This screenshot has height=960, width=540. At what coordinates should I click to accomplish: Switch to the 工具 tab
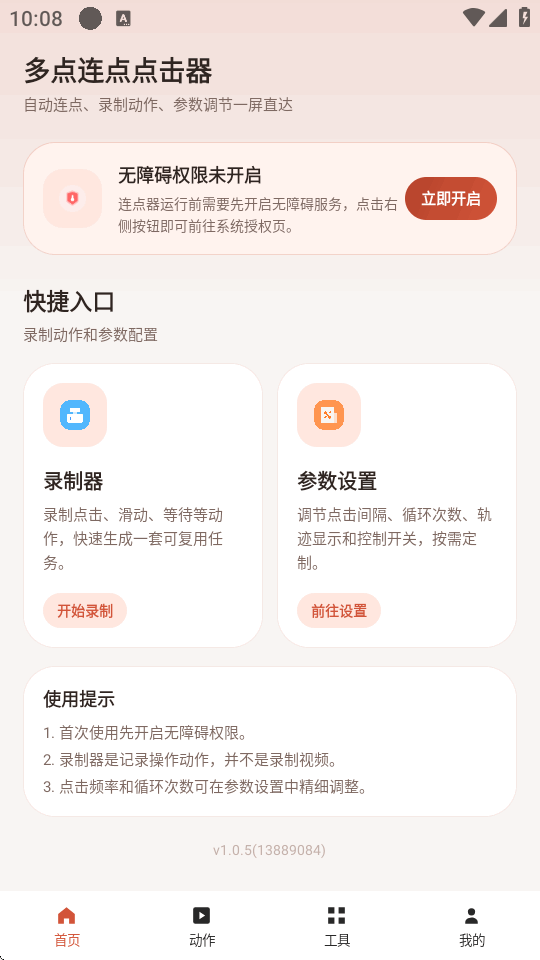point(337,926)
